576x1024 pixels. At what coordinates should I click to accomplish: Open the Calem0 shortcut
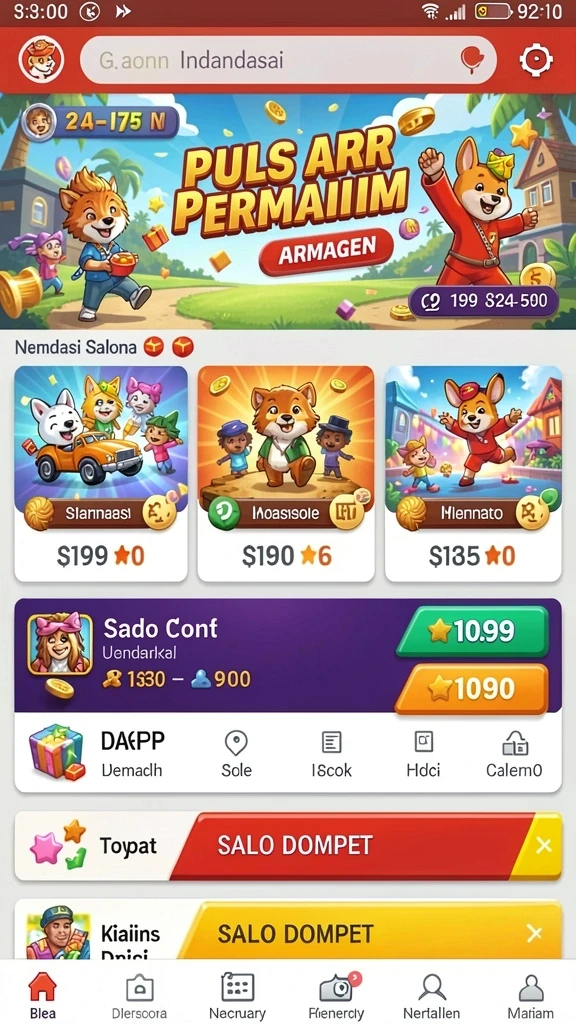(514, 754)
